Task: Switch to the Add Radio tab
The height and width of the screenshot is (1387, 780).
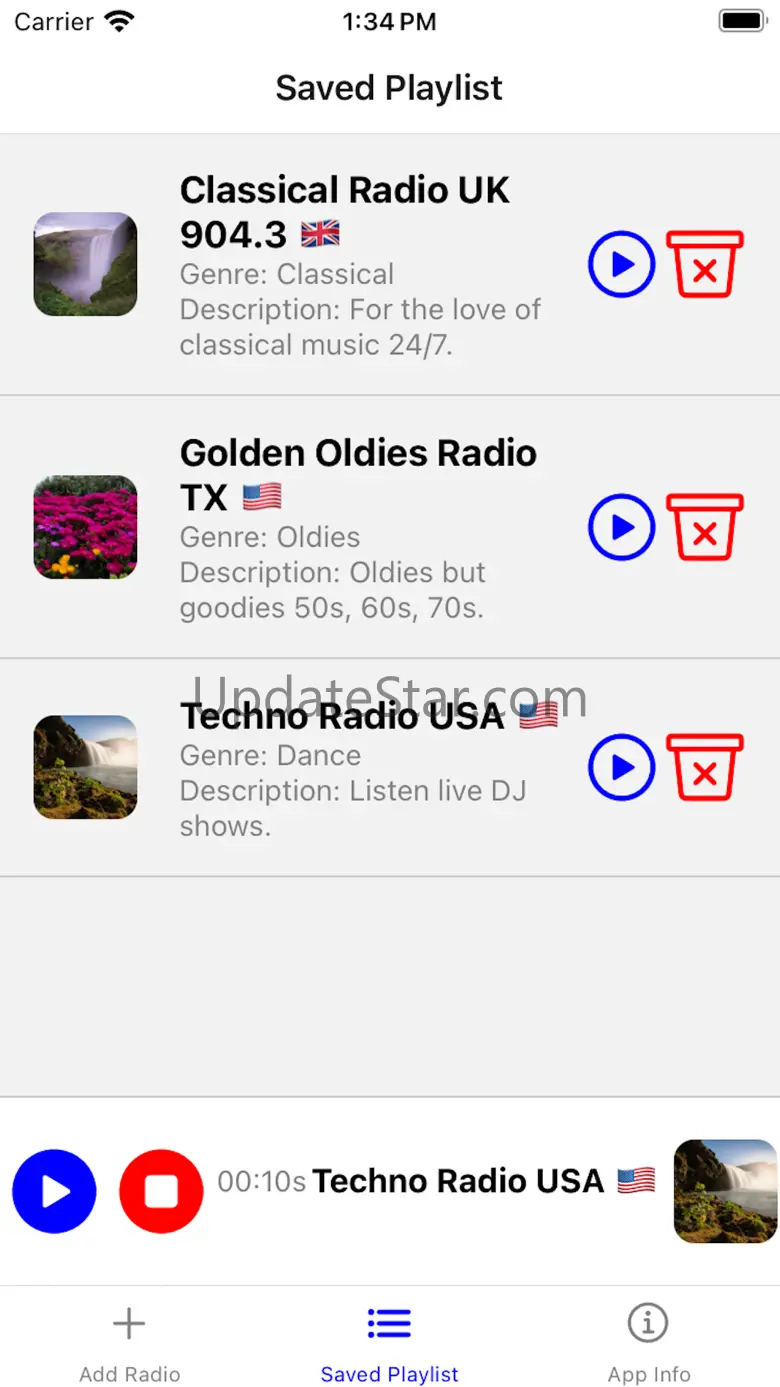Action: coord(129,1342)
